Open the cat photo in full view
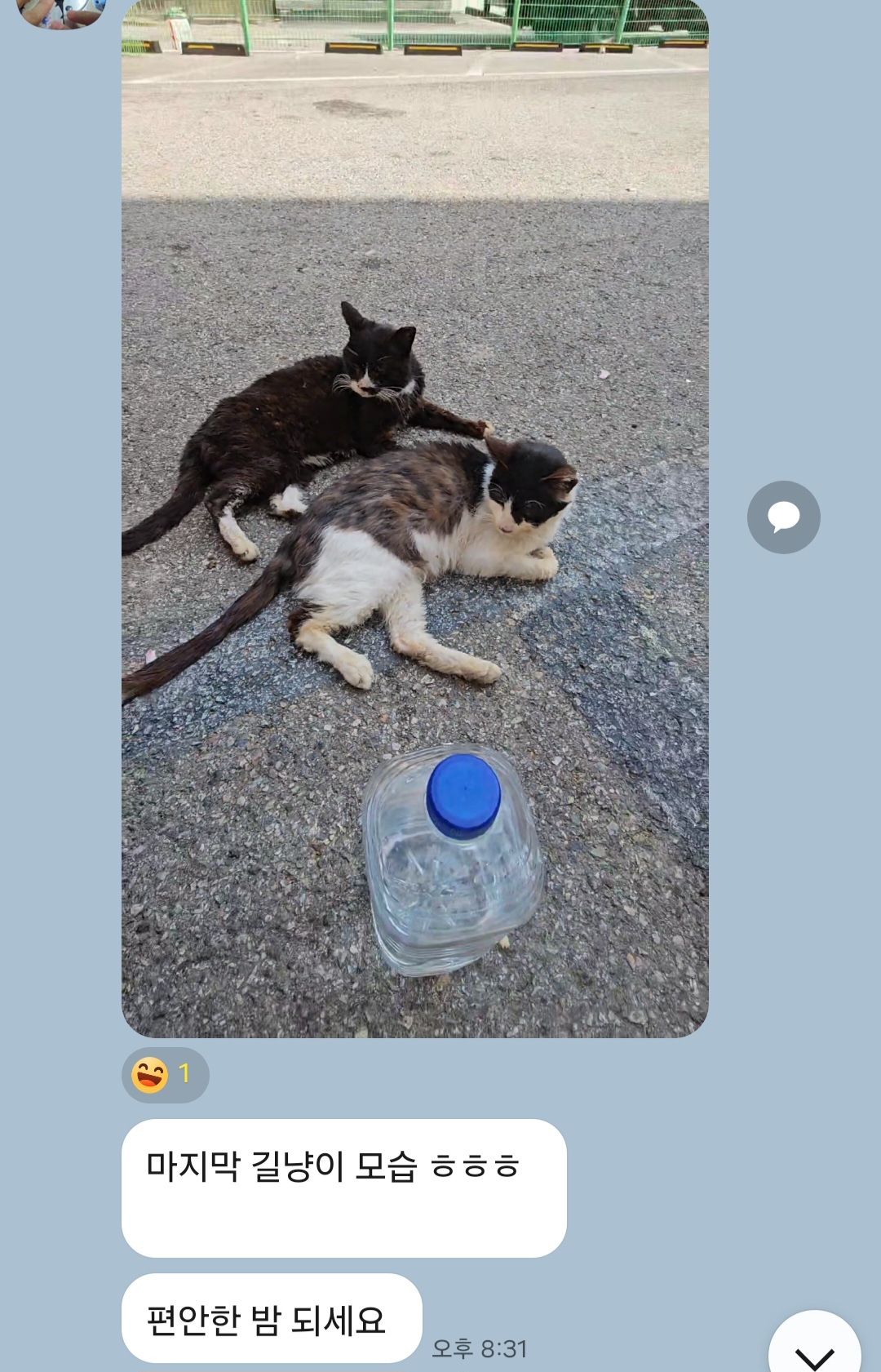 pyautogui.click(x=414, y=522)
